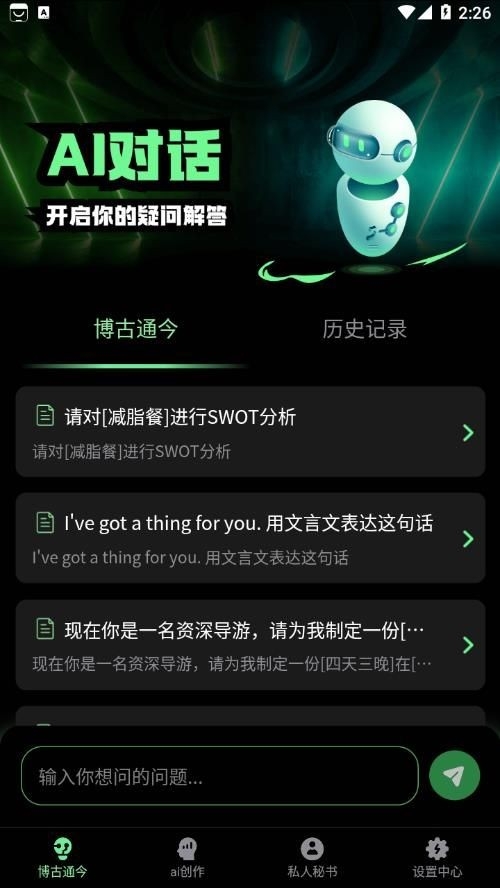The height and width of the screenshot is (888, 500).
Task: Send the question with the paper plane button
Action: 454,775
